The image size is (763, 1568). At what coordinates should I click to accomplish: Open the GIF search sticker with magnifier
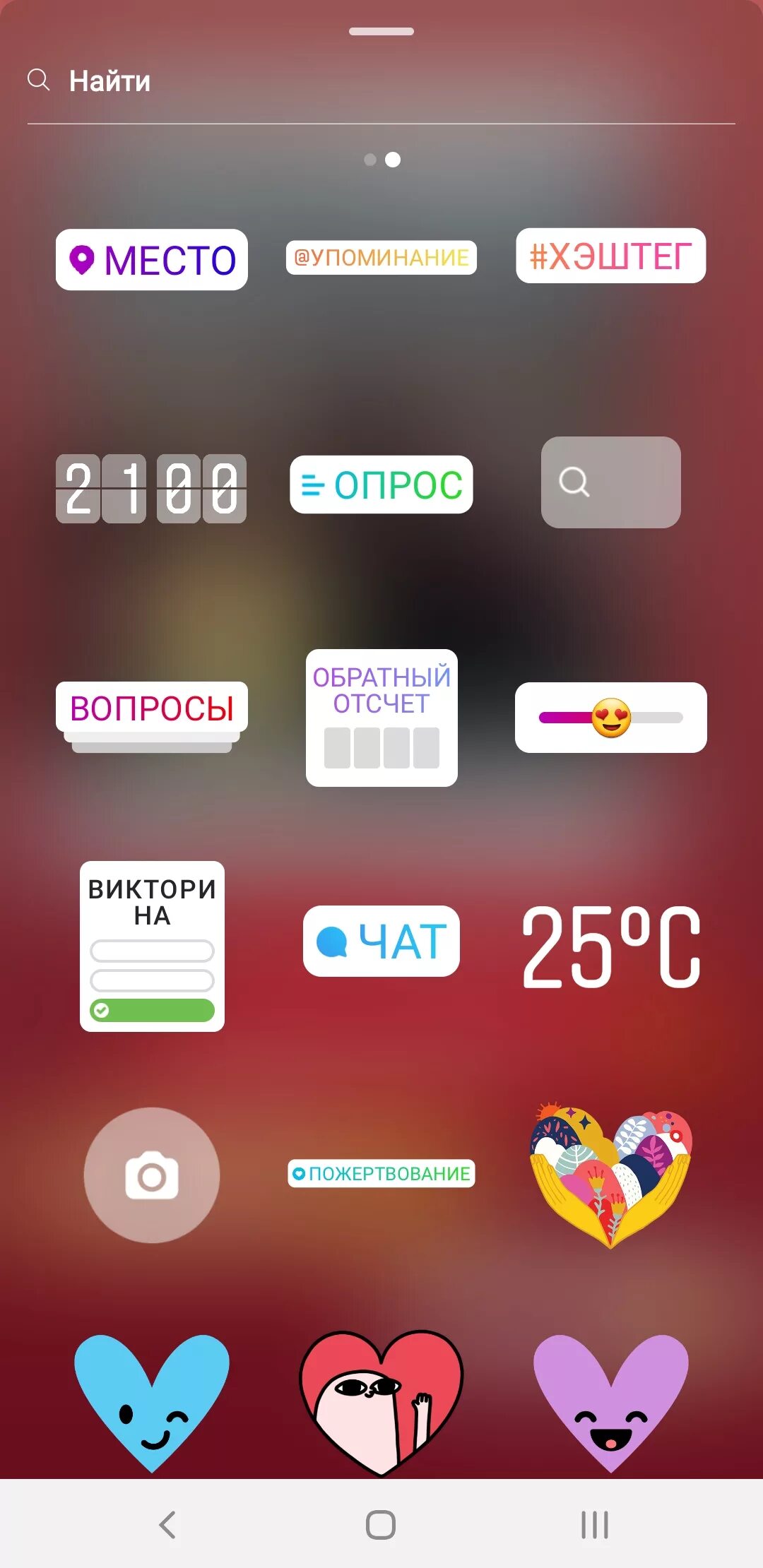click(611, 482)
